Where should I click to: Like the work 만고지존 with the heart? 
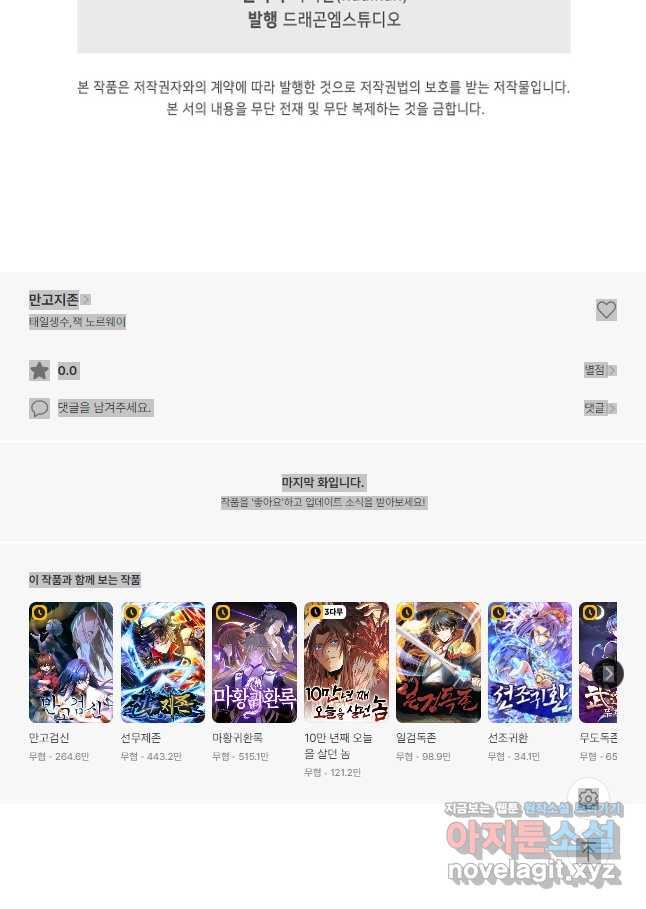point(606,310)
